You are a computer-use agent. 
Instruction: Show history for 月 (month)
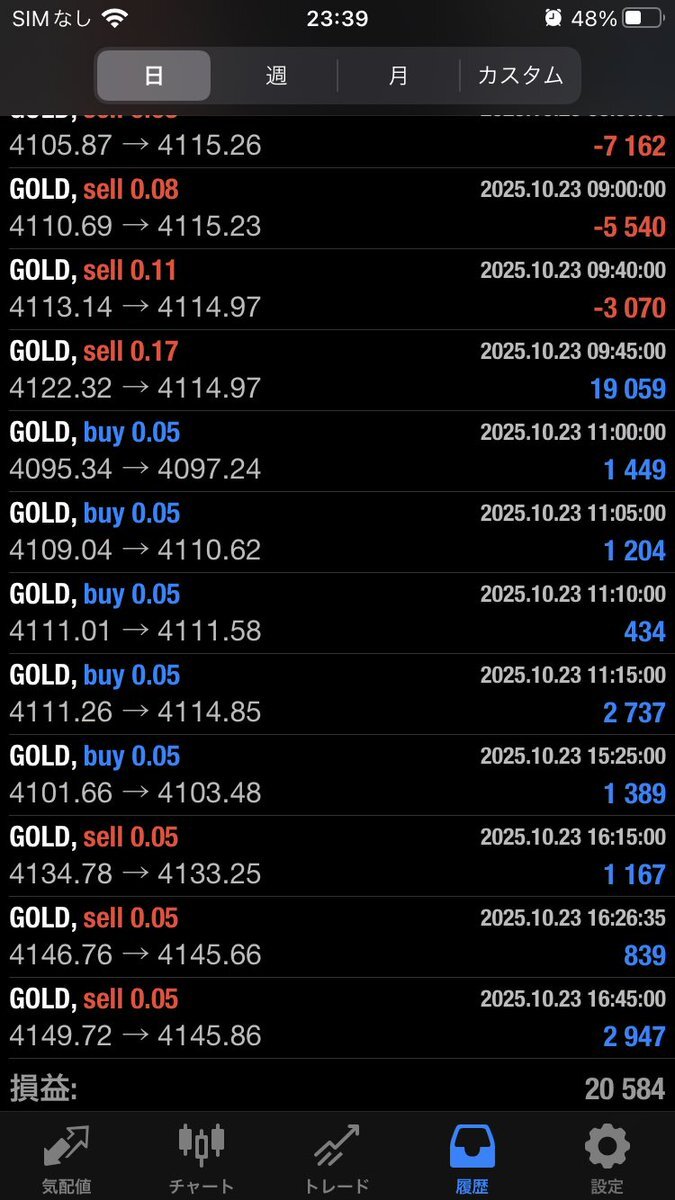398,75
